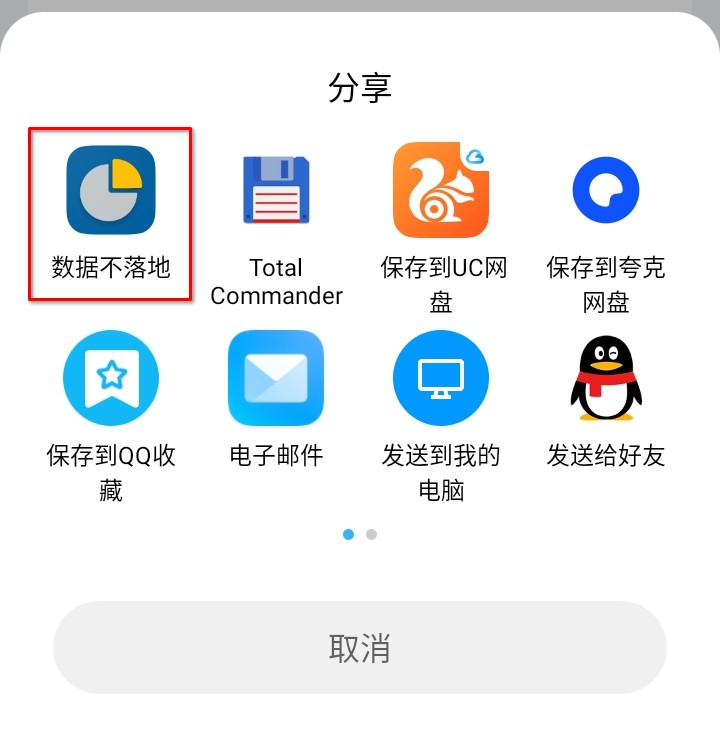Go to second page indicator dot
Viewport: 720px width, 738px height.
tap(372, 535)
